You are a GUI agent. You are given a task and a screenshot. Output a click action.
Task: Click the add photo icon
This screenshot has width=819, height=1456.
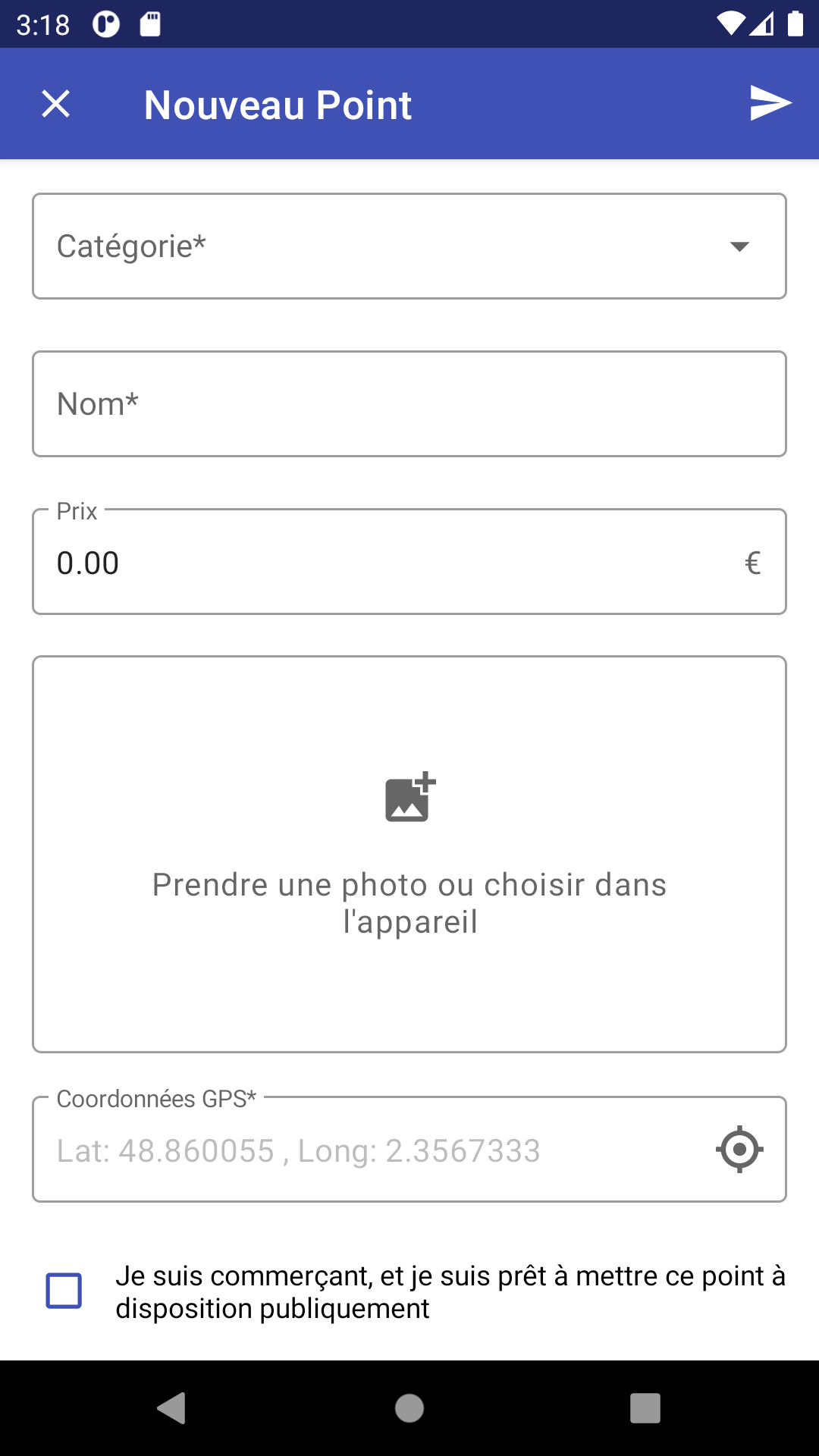click(409, 797)
